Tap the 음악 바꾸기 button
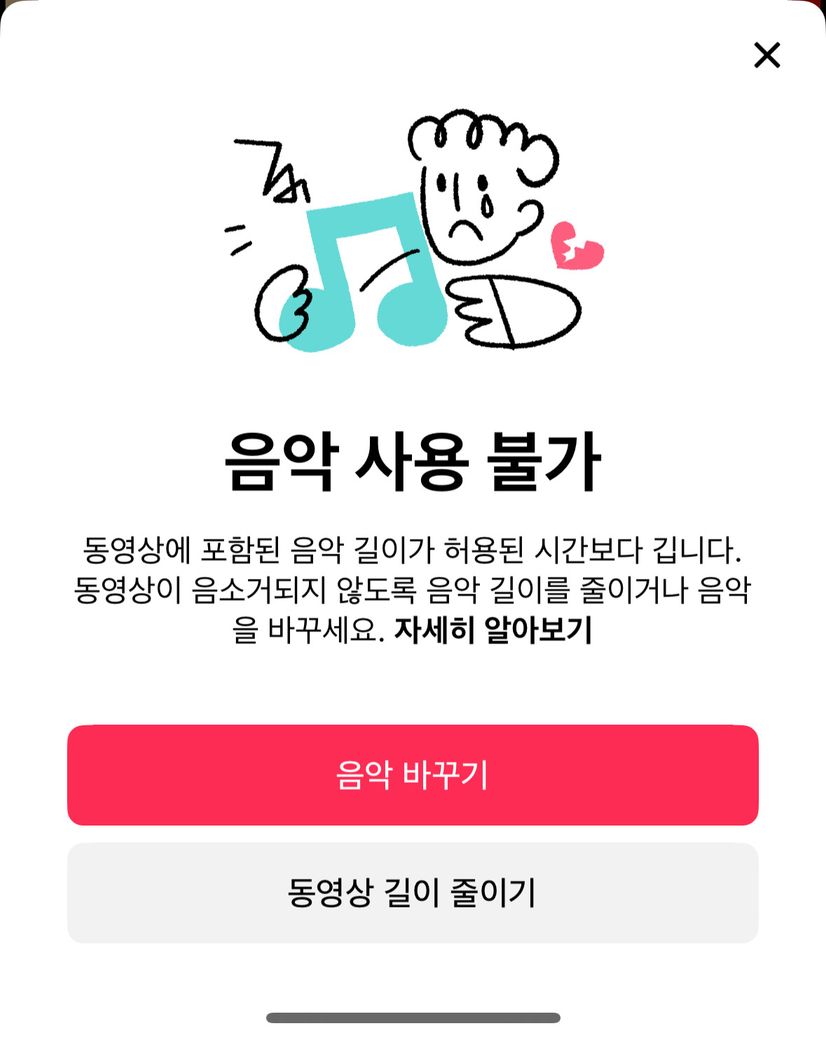The image size is (826, 1040). (x=412, y=775)
